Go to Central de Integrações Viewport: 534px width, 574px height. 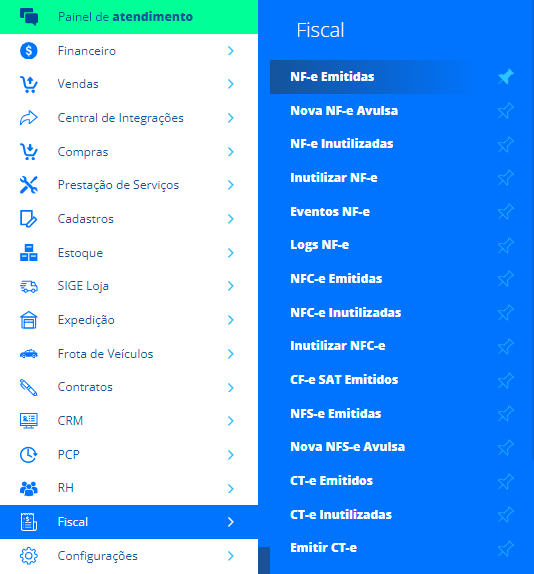129,118
